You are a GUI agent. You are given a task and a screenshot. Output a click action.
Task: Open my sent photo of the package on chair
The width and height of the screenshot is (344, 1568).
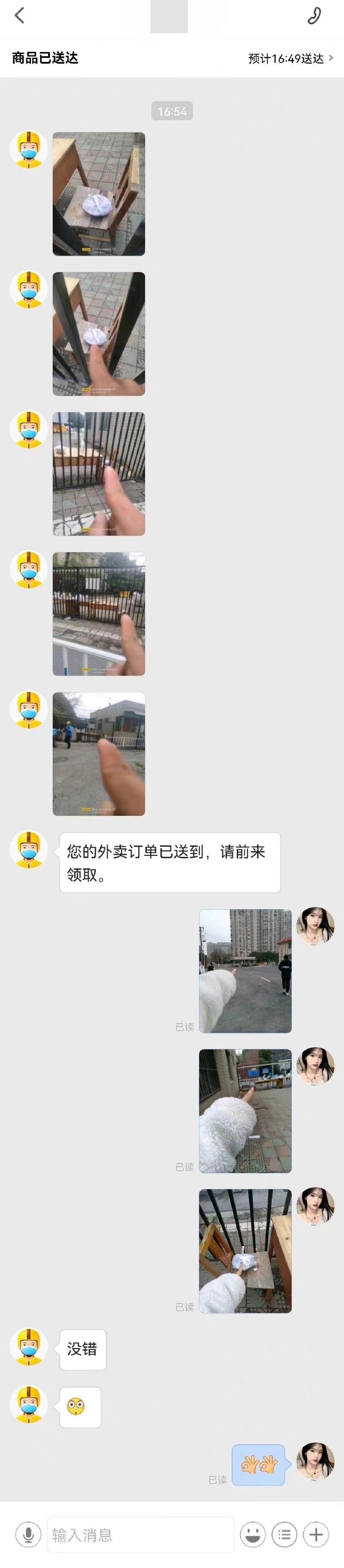[245, 1251]
